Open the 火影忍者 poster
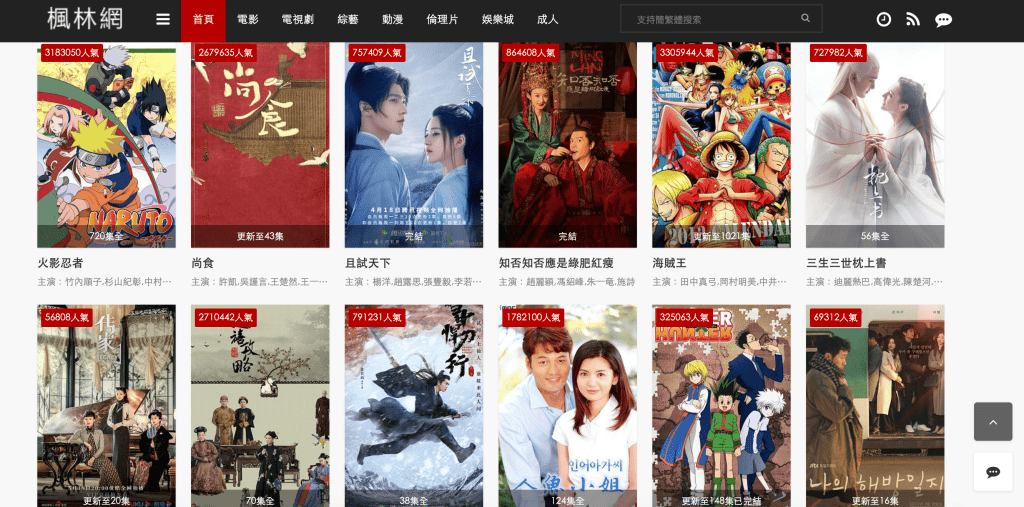 [106, 145]
